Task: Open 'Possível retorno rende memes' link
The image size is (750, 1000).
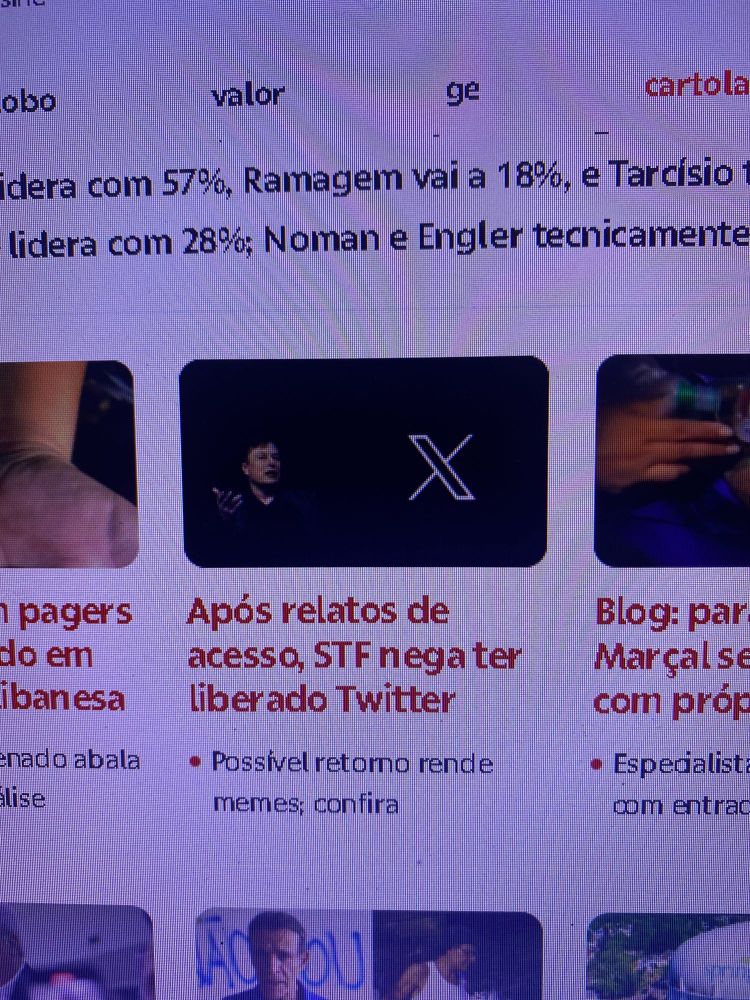Action: tap(352, 783)
